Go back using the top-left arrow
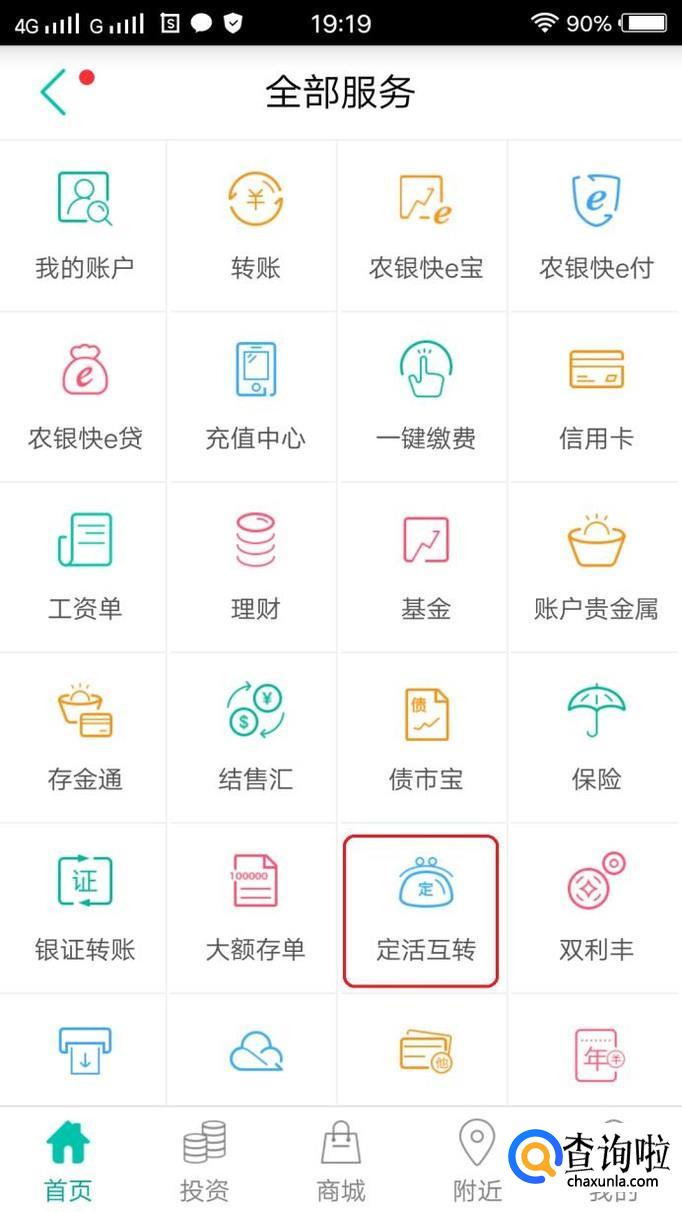682x1212 pixels. click(x=54, y=92)
